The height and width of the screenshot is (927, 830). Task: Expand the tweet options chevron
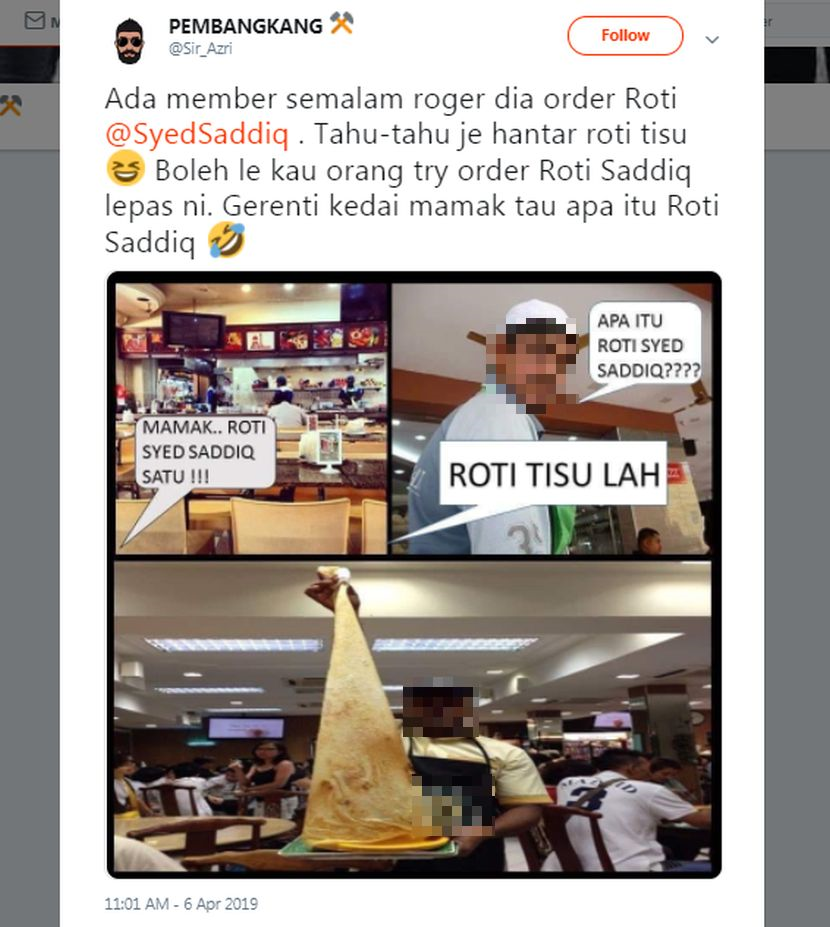(x=712, y=40)
